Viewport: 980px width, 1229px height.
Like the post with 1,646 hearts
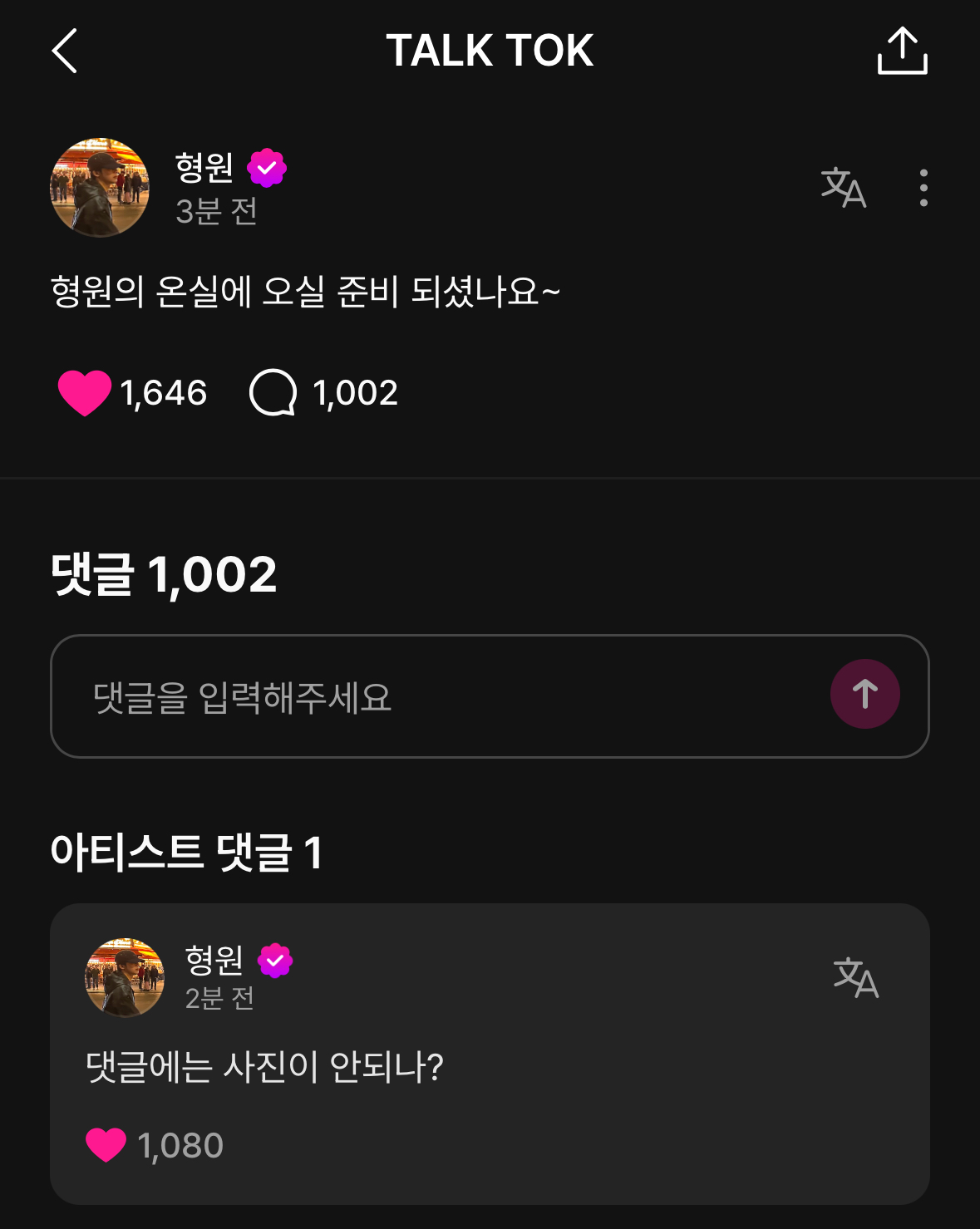[84, 392]
